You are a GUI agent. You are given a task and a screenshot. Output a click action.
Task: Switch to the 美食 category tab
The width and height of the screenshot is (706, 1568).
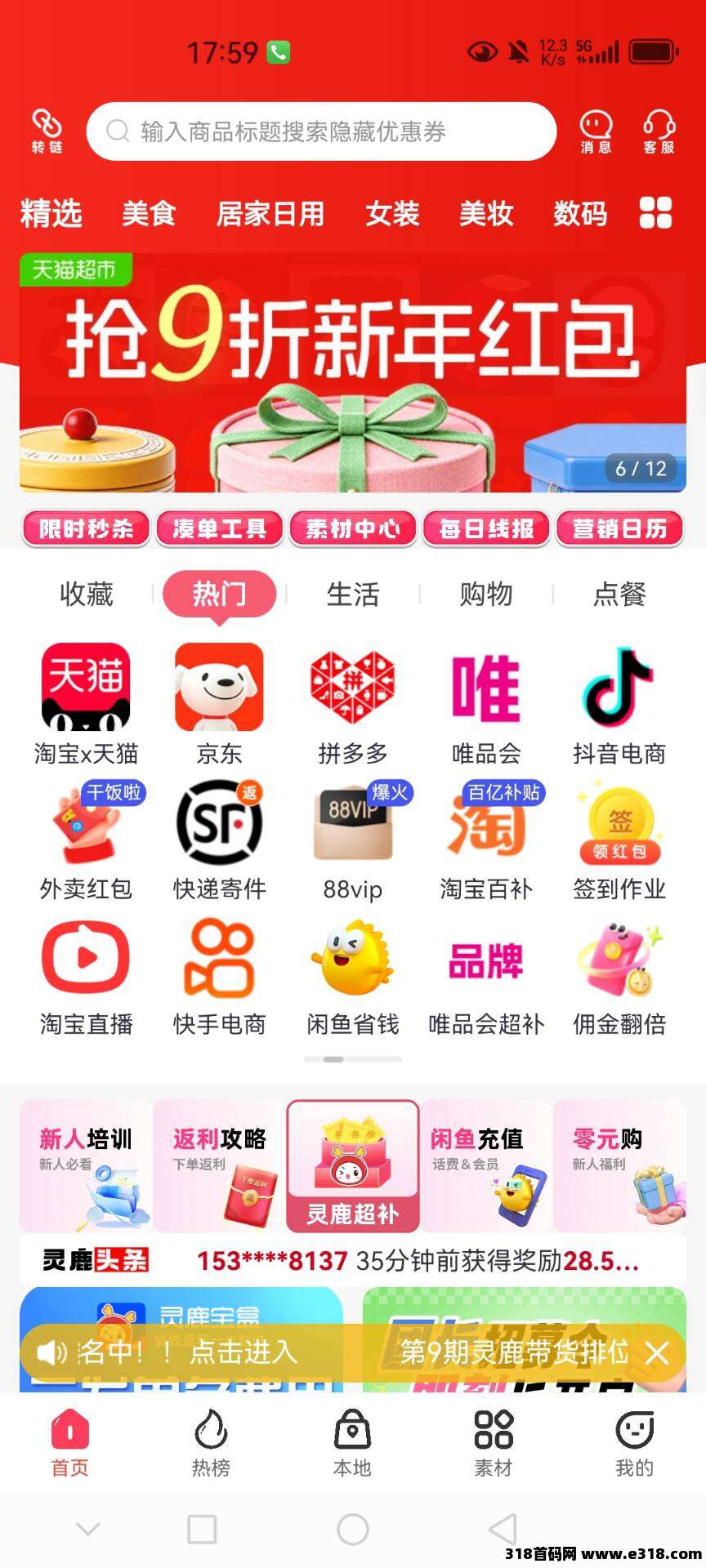pyautogui.click(x=149, y=214)
